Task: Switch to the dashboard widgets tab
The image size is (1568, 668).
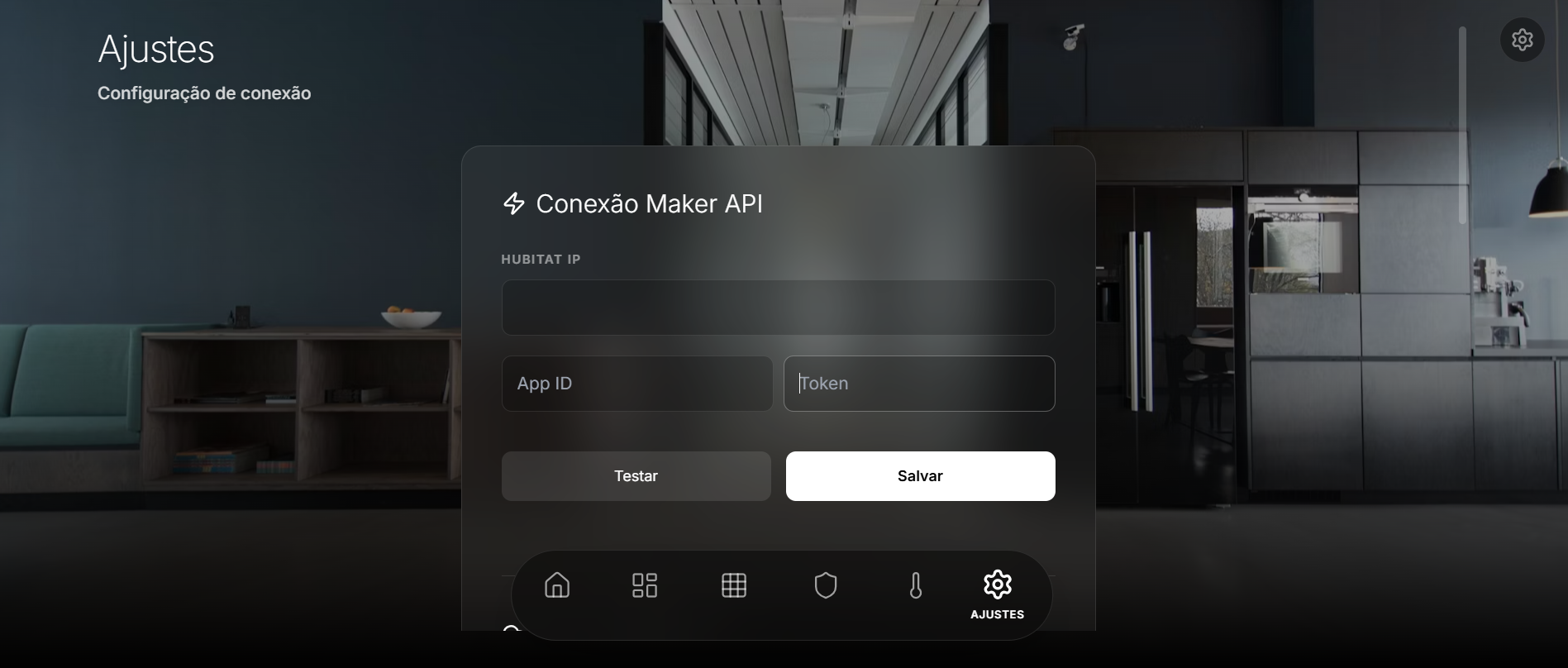Action: 645,585
